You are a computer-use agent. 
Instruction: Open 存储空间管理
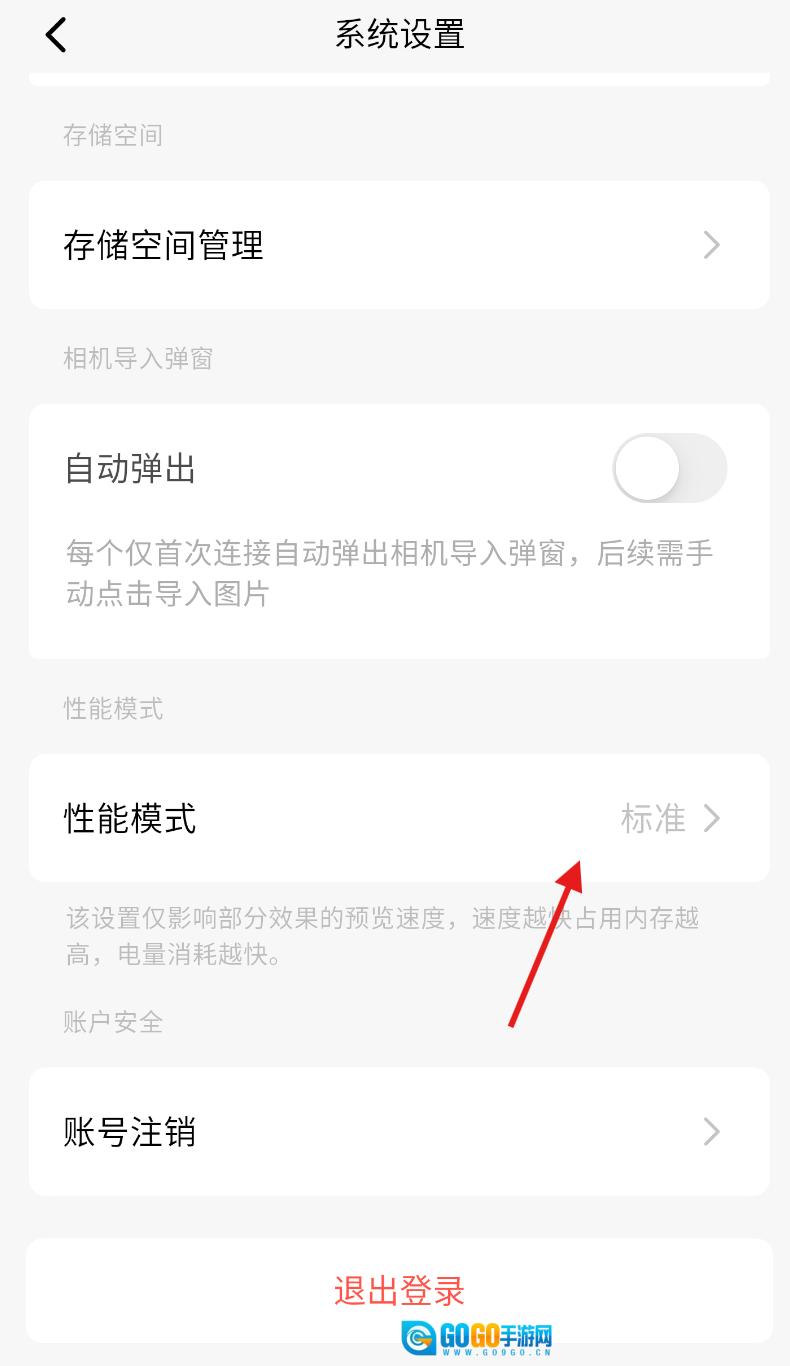click(x=398, y=245)
